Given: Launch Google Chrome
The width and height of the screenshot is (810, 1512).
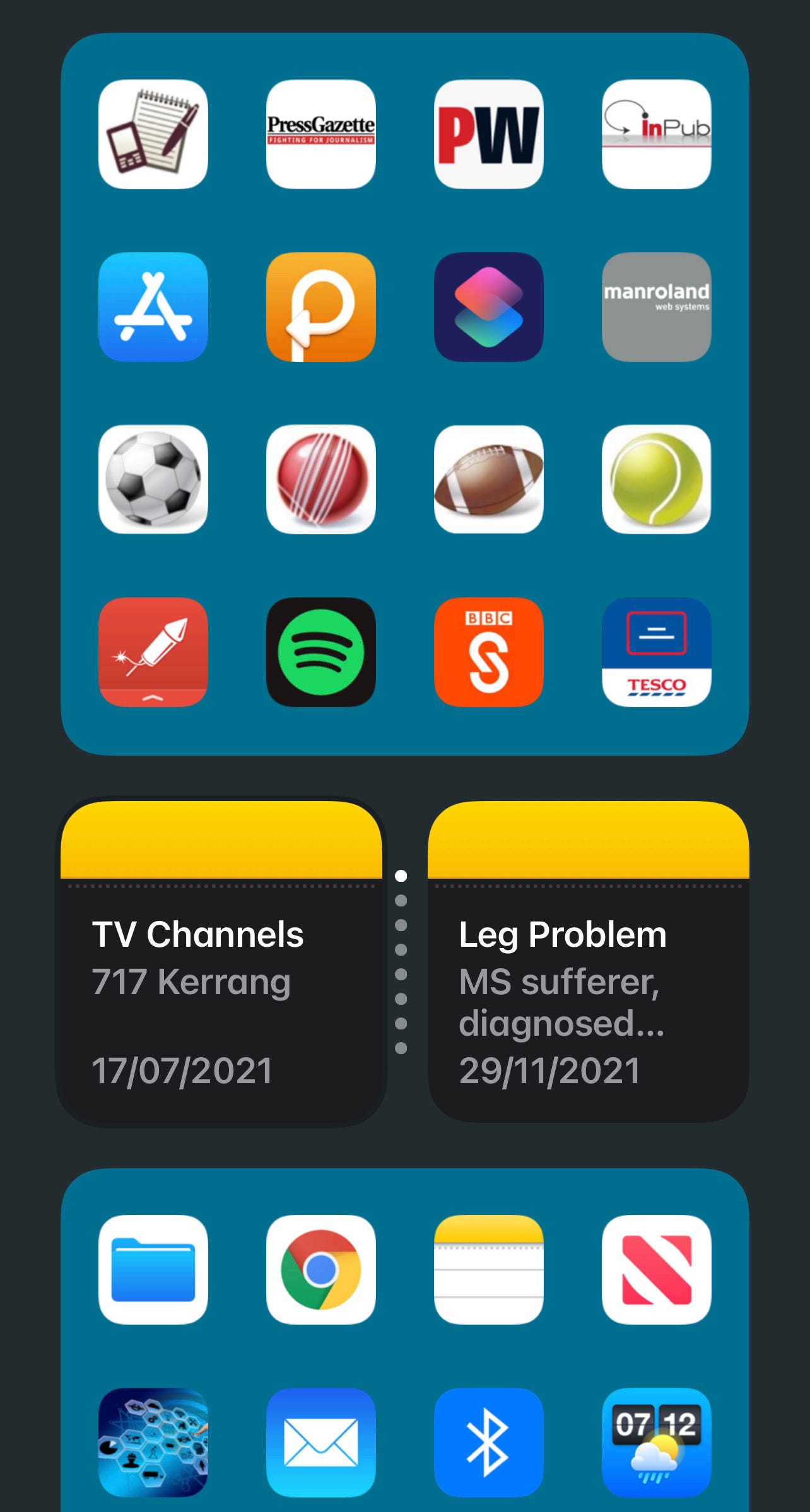Looking at the screenshot, I should coord(320,1269).
